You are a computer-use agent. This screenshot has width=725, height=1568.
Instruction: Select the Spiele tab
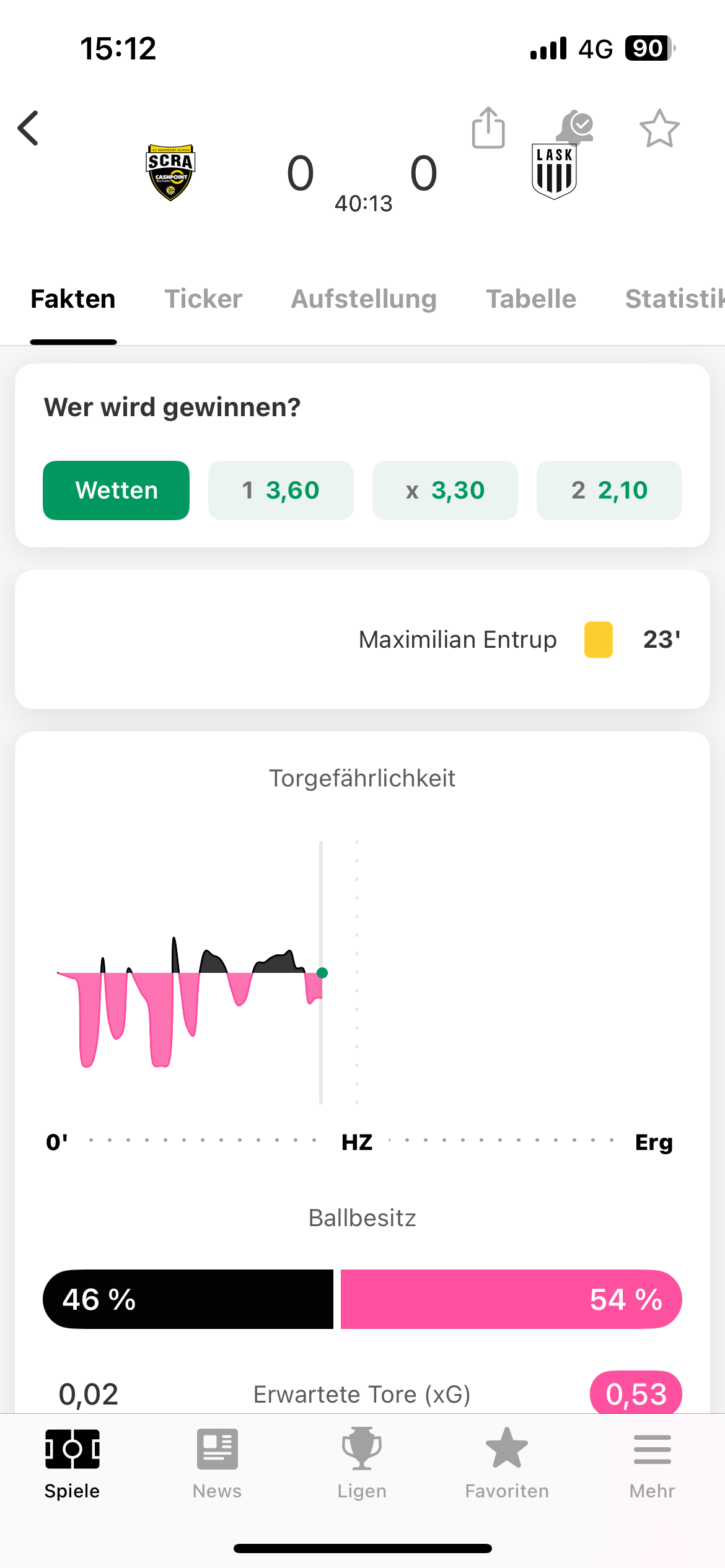pyautogui.click(x=72, y=1463)
